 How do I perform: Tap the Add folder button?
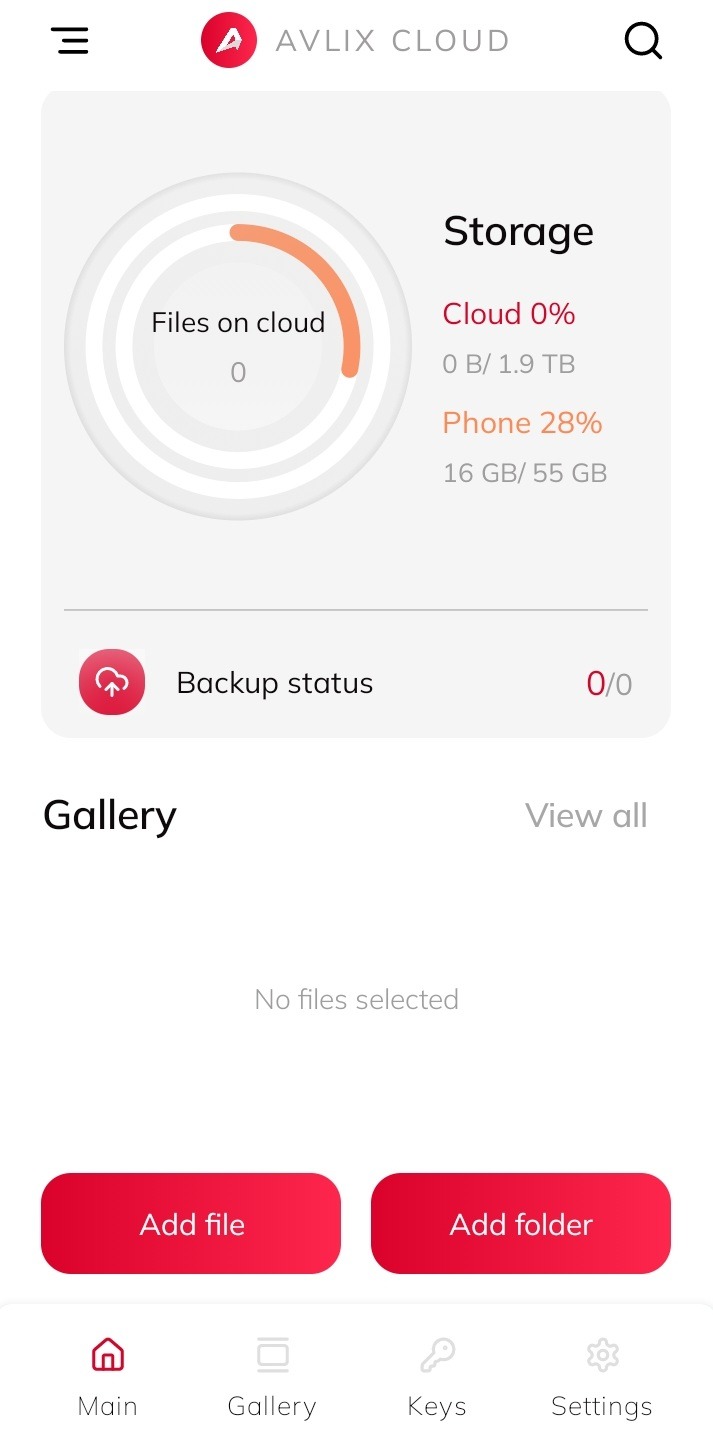[x=521, y=1223]
